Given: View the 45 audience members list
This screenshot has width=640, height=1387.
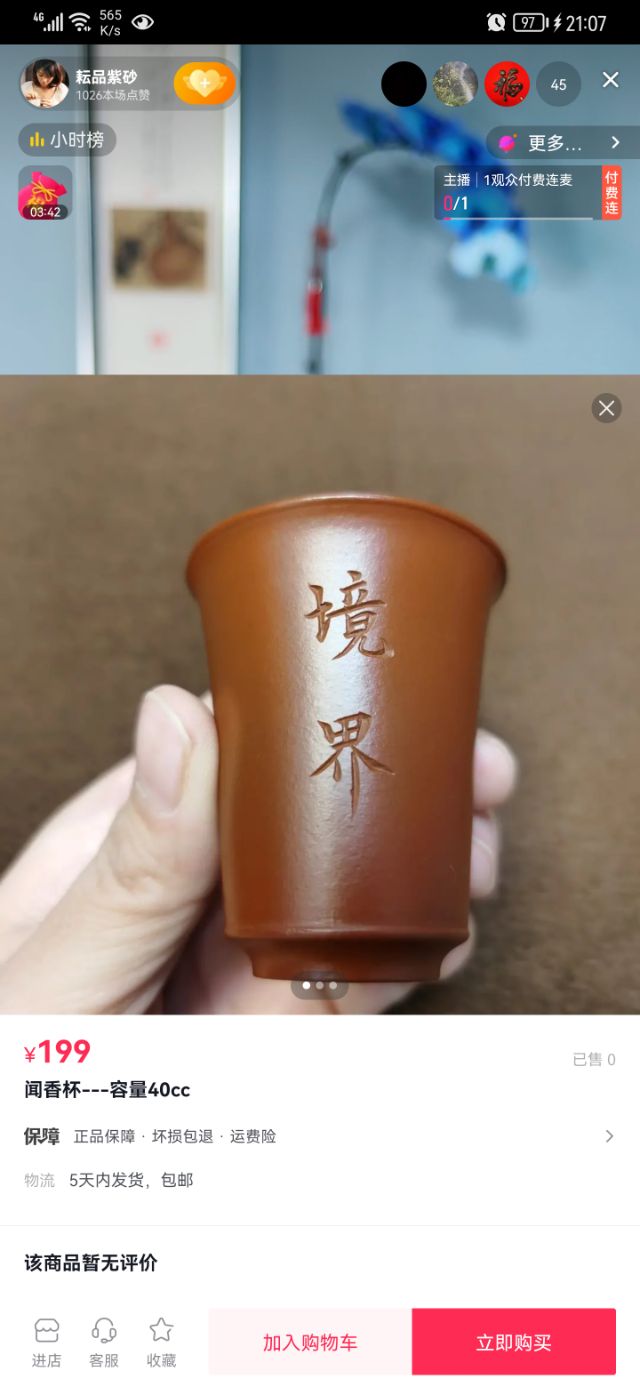Looking at the screenshot, I should (x=558, y=84).
